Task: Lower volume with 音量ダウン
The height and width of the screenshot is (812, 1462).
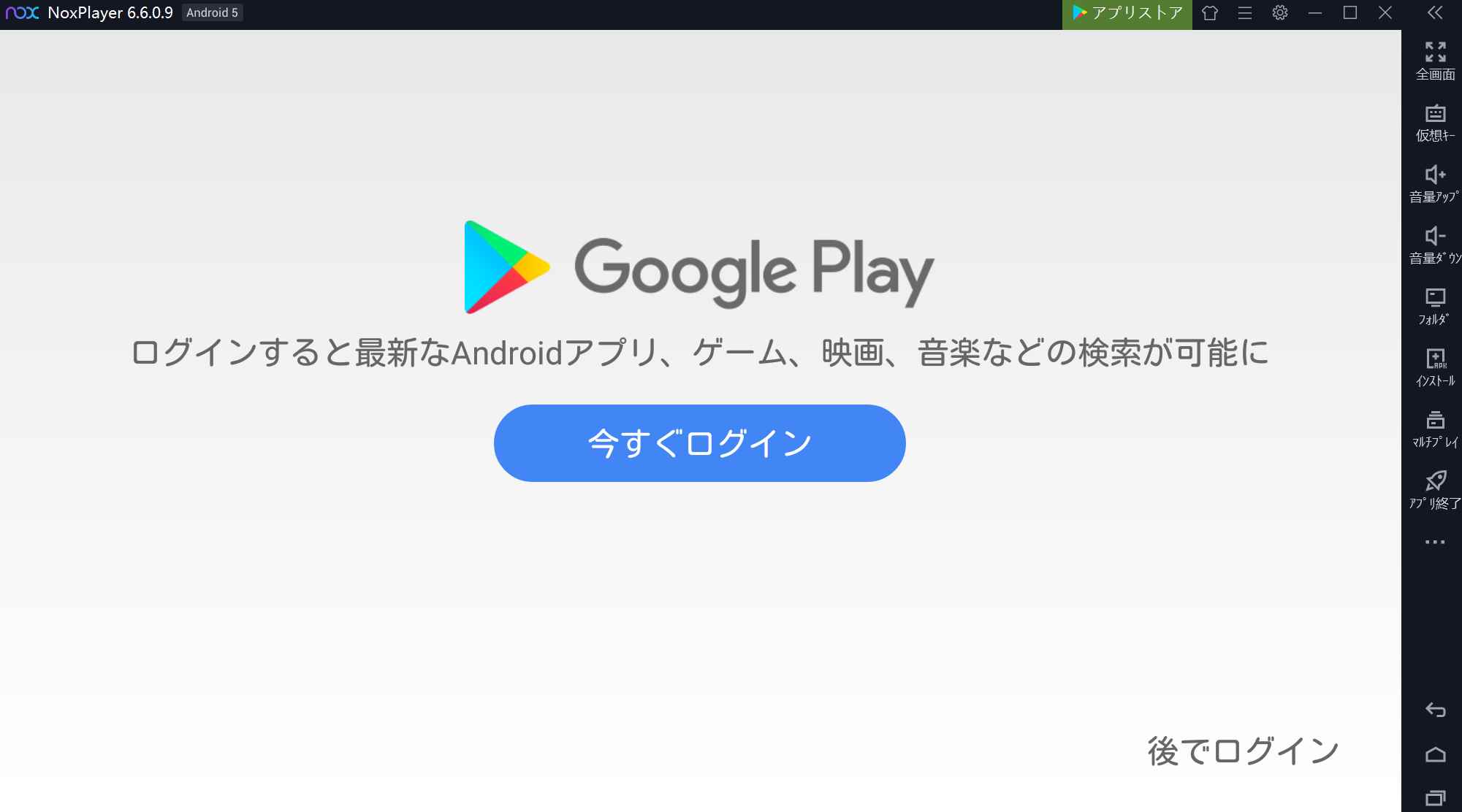Action: (x=1435, y=245)
